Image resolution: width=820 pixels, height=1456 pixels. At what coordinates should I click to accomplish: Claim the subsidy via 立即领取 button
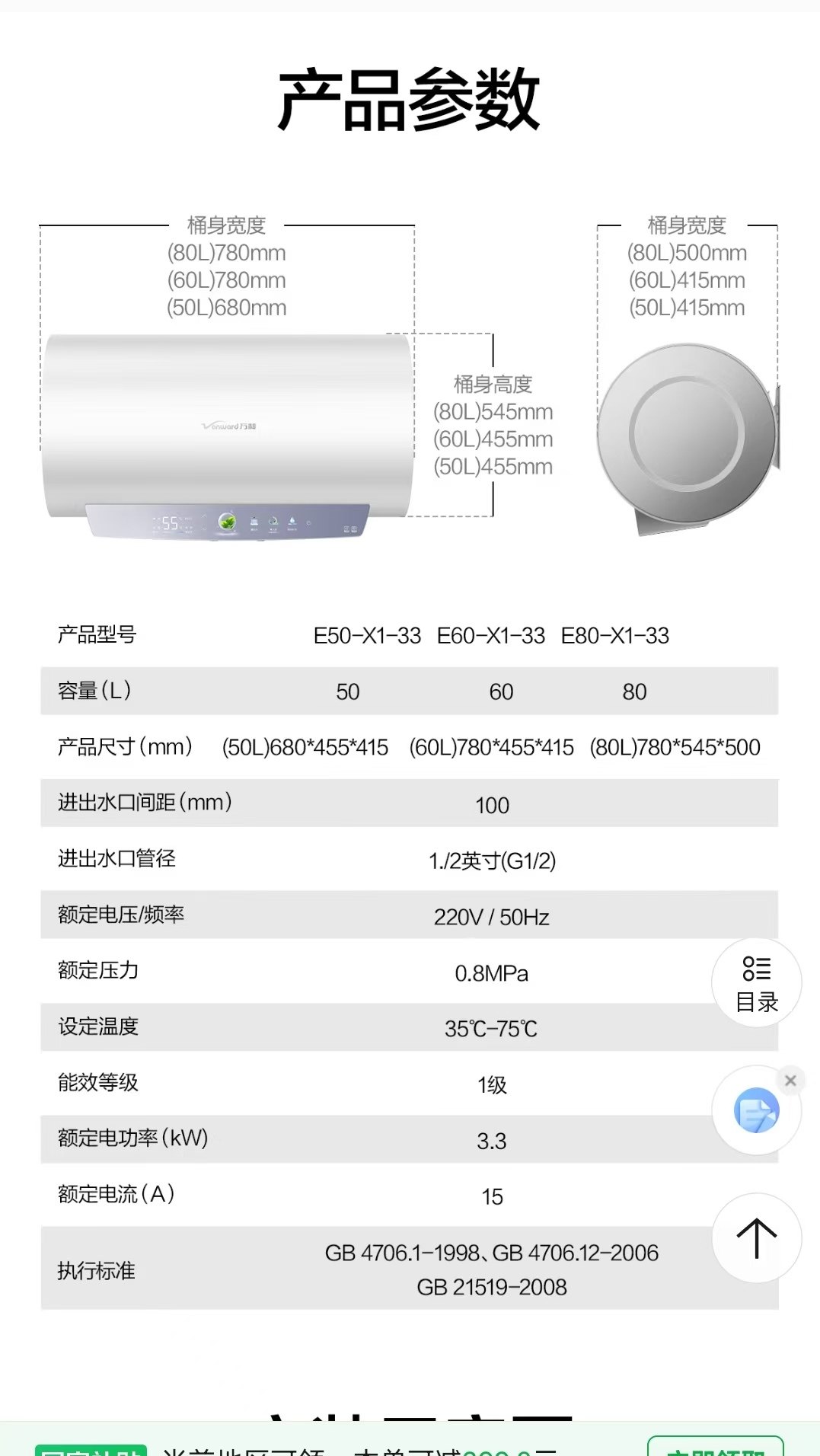pos(715,1448)
